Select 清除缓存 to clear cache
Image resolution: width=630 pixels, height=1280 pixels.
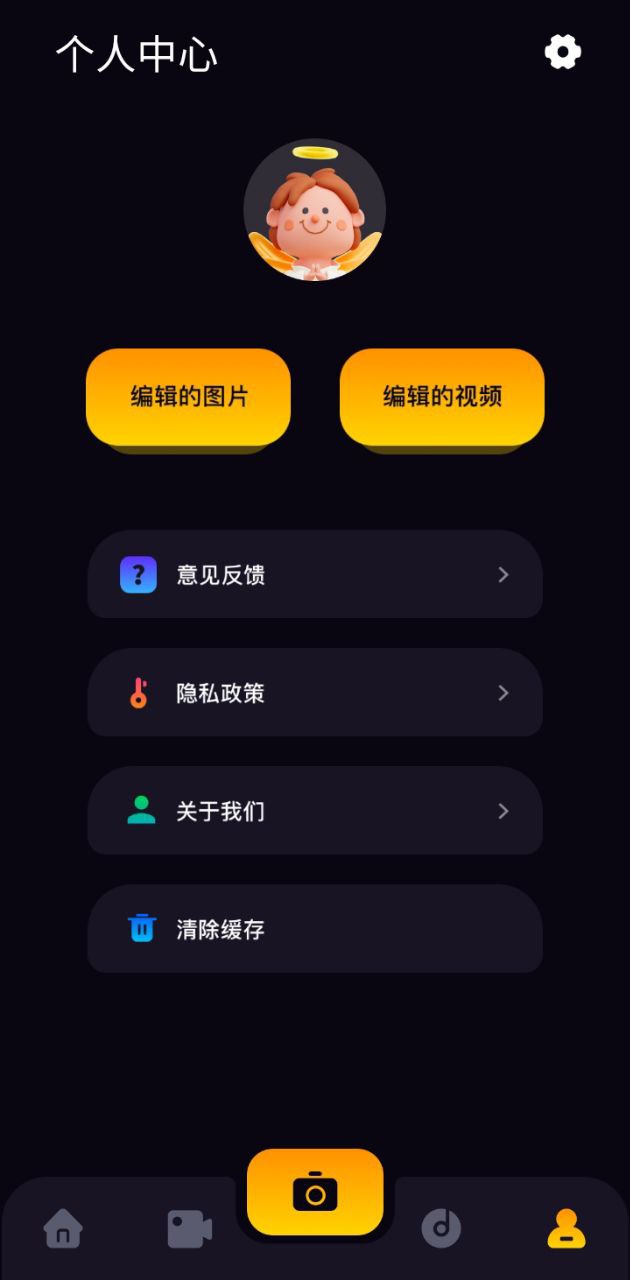(x=315, y=929)
